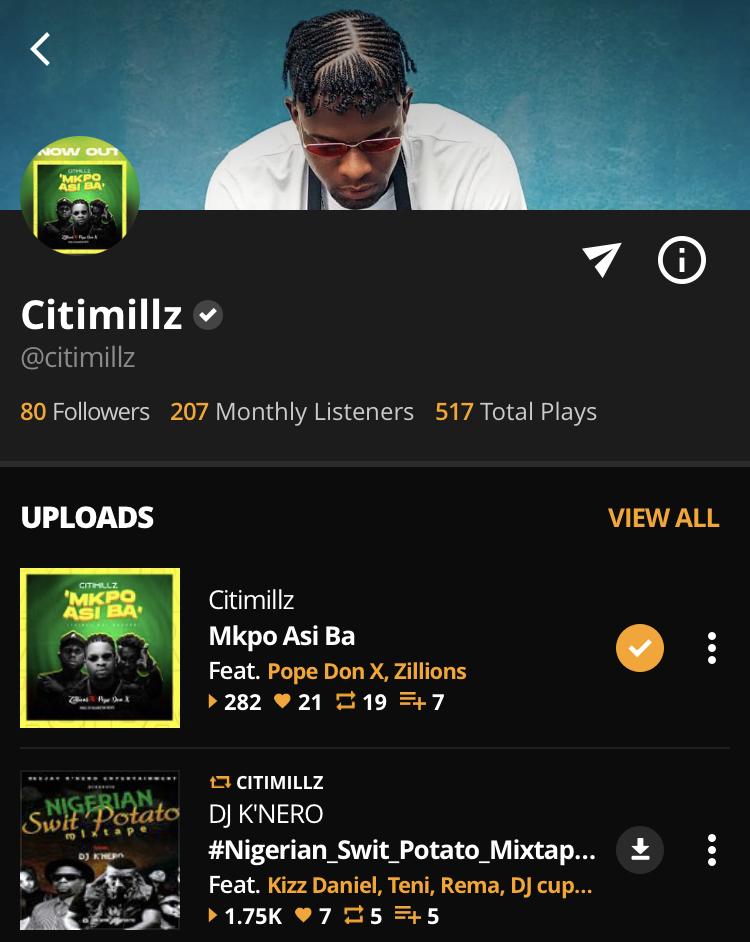Open the Citimillz profile avatar
Screen dimensions: 750x942
(80, 196)
